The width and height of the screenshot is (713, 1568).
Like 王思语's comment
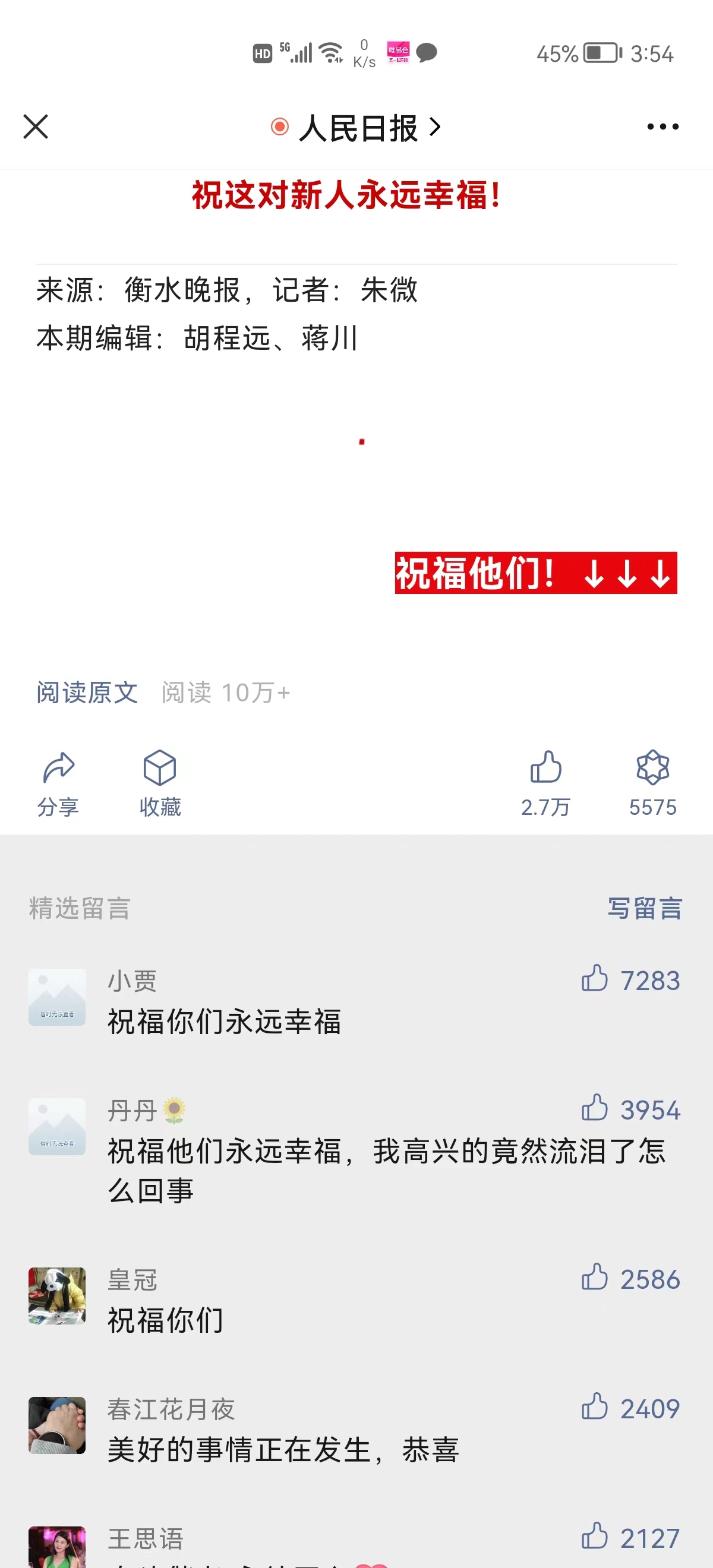coord(595,1537)
